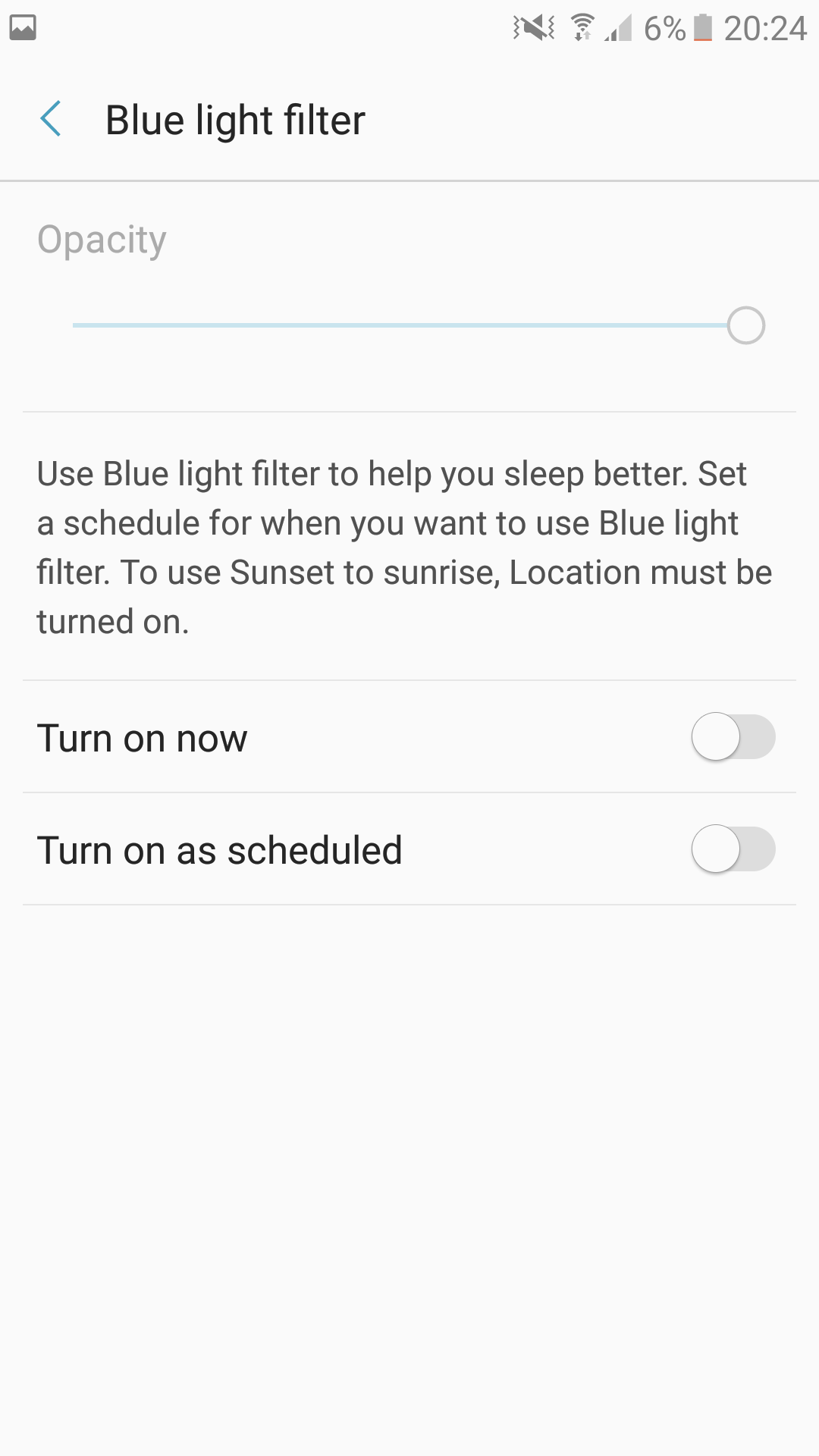Go back from Blue light filter
This screenshot has width=819, height=1456.
pos(51,120)
